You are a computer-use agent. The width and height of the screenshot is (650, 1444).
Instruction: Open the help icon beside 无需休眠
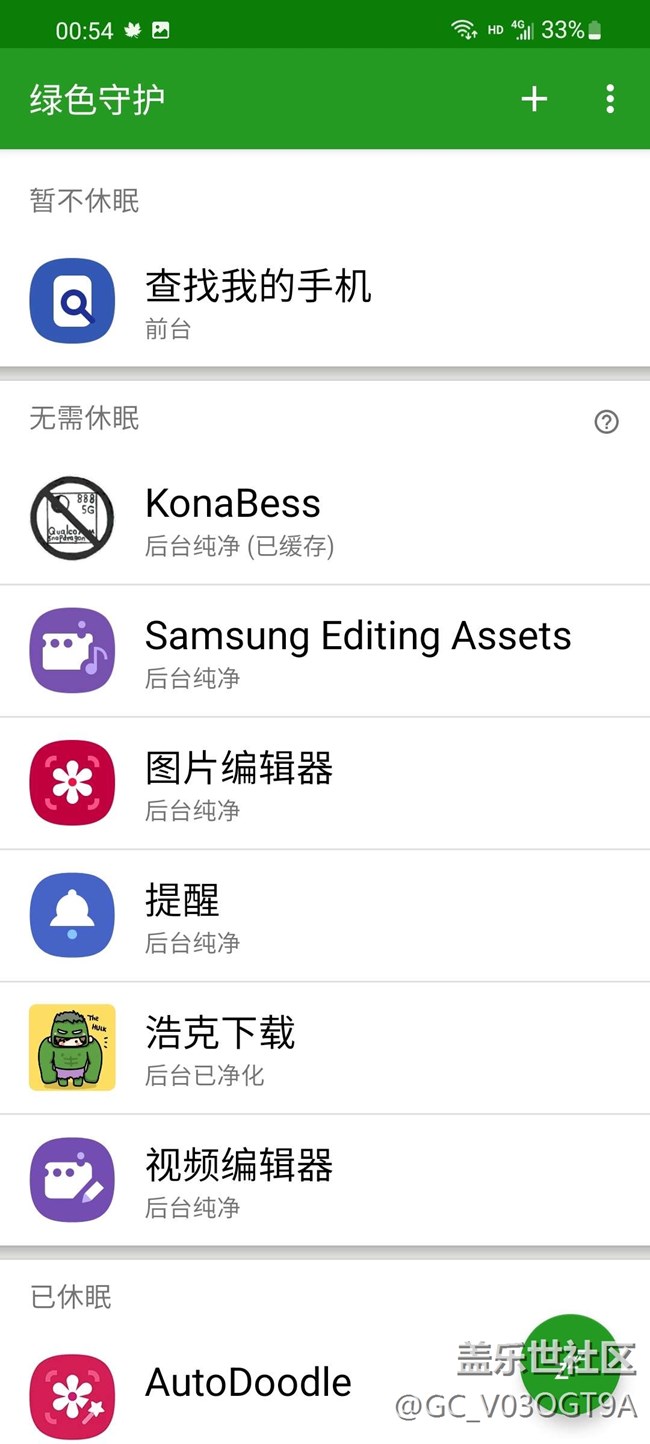pyautogui.click(x=606, y=422)
